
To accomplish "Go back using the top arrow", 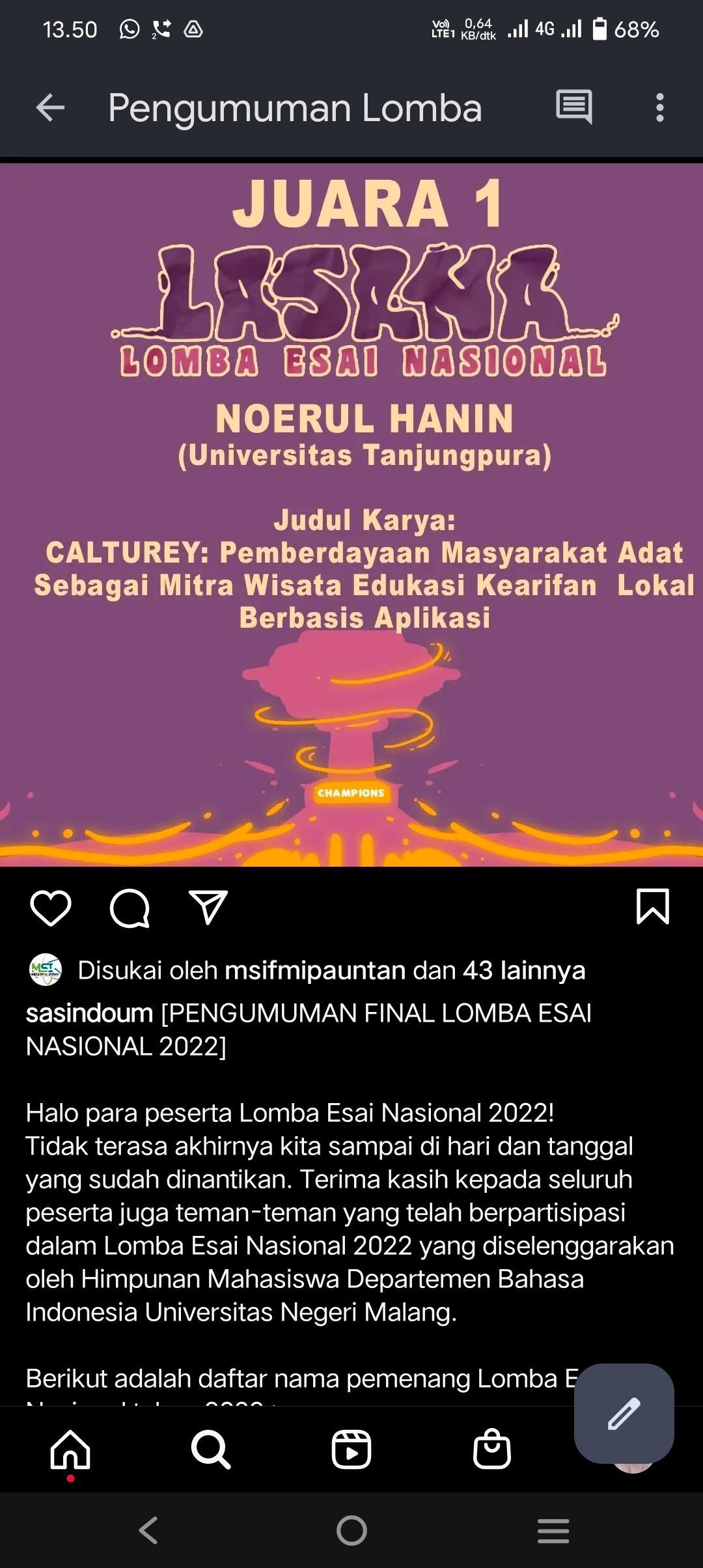I will coord(50,107).
